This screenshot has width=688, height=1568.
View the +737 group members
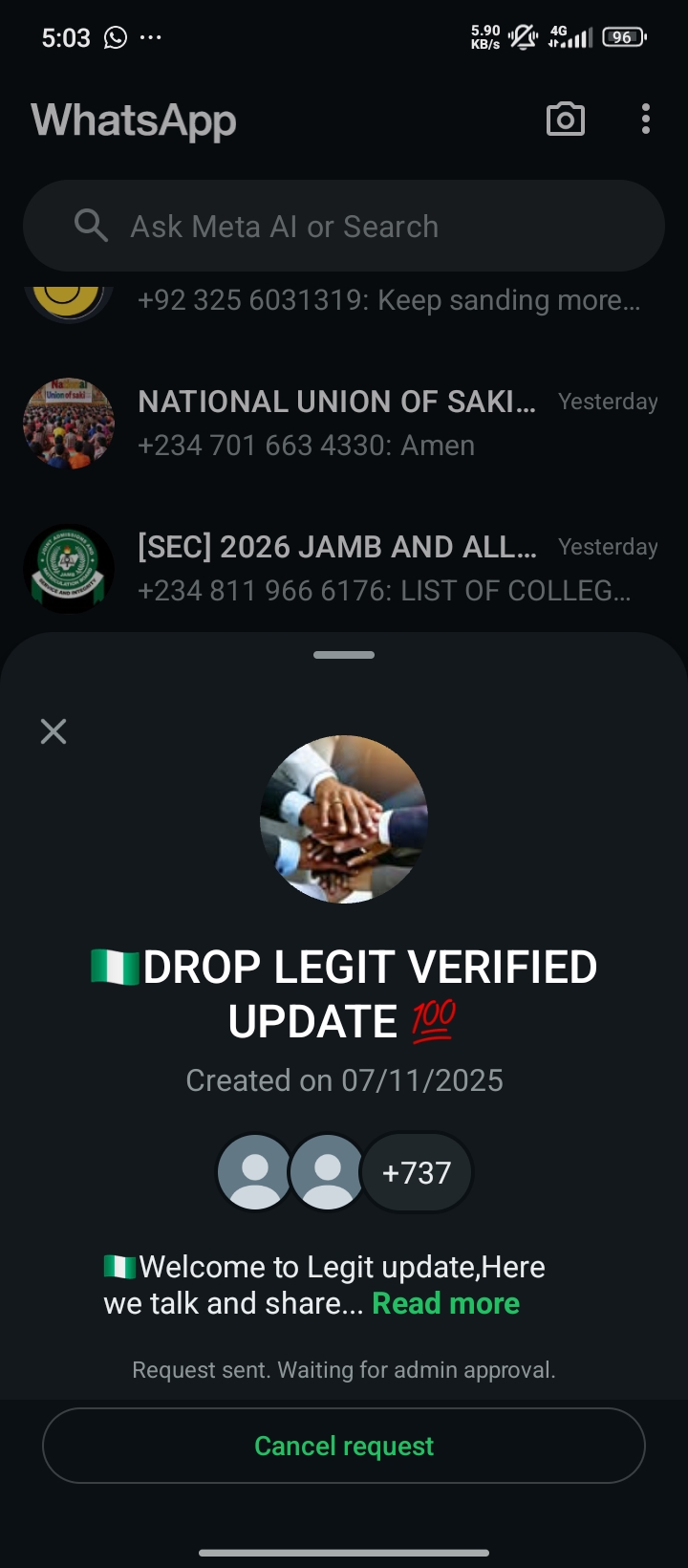coord(417,1173)
